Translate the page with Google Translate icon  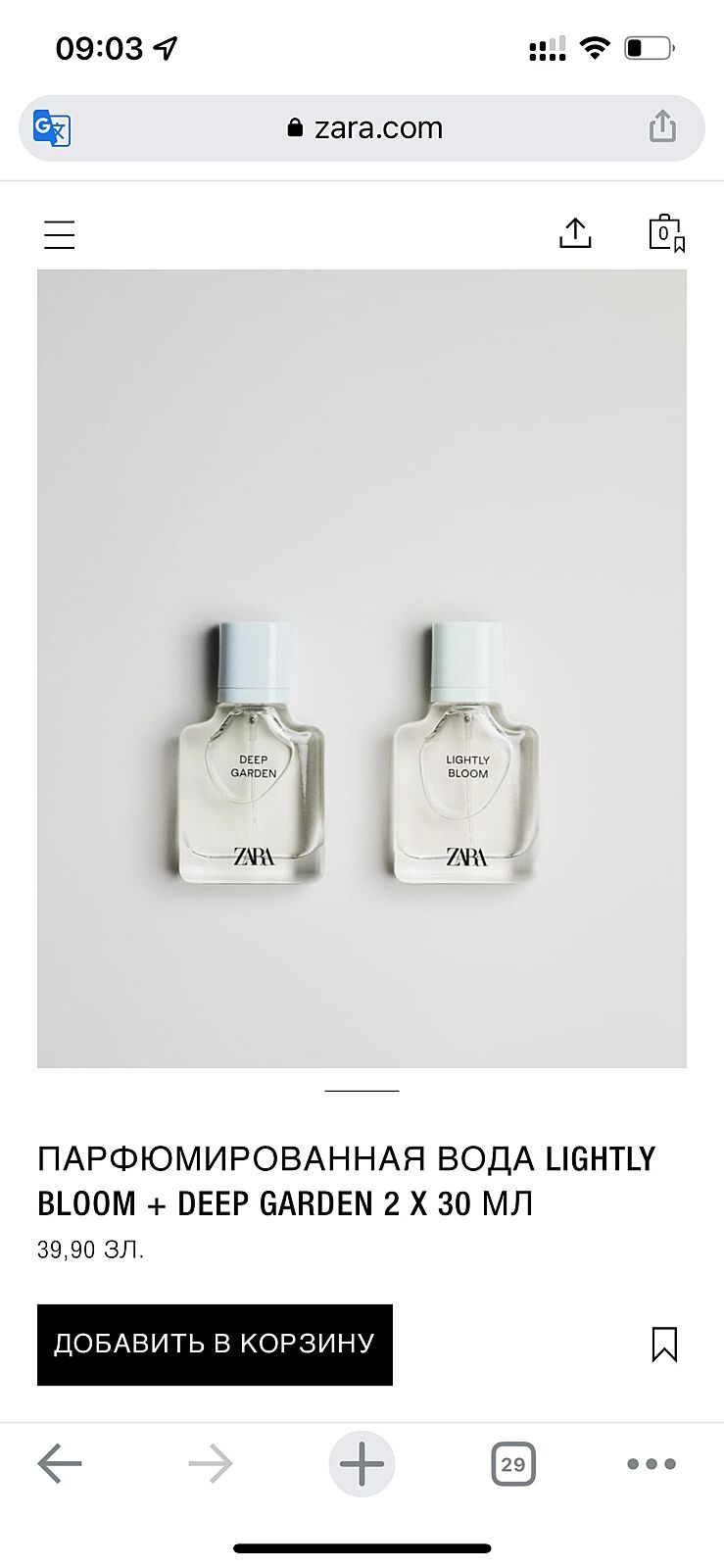[x=52, y=128]
